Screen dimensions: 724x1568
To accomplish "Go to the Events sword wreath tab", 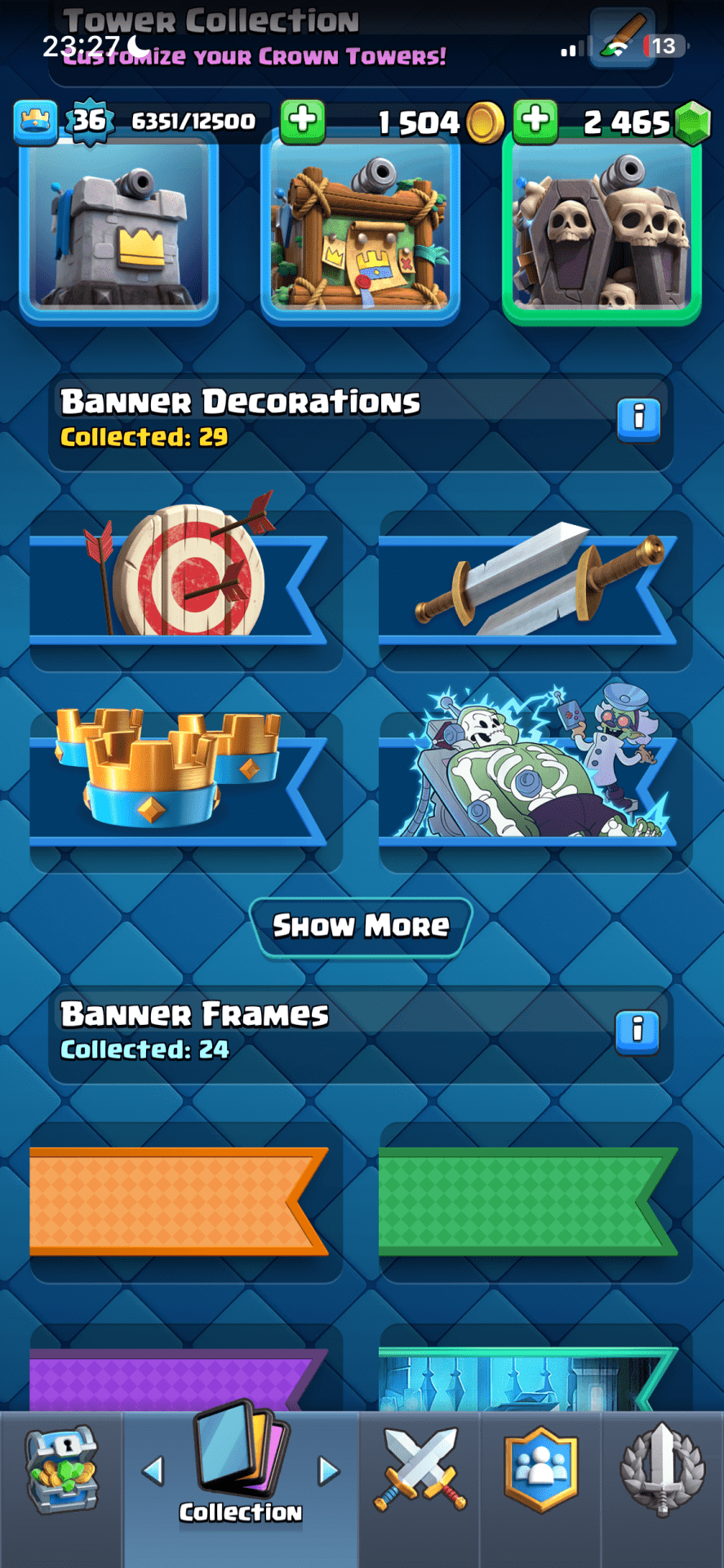I will pos(662,1472).
